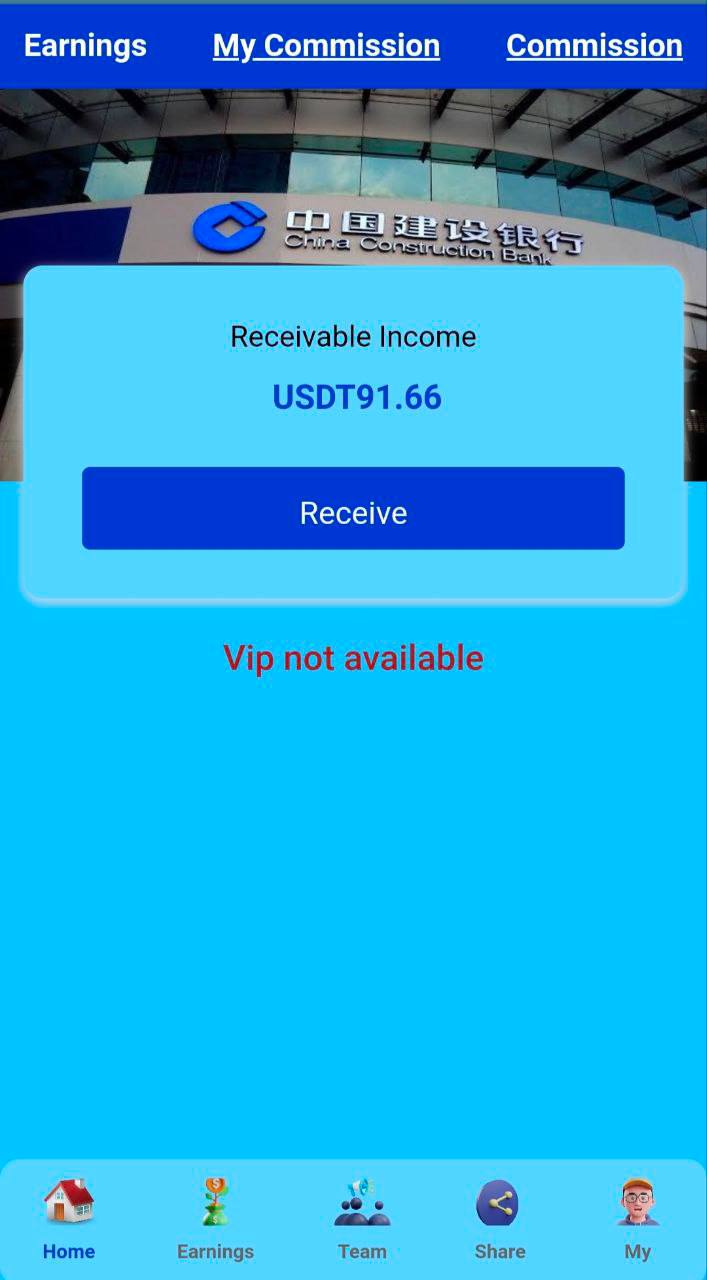
Task: Select the Share tab
Action: coord(499,1218)
